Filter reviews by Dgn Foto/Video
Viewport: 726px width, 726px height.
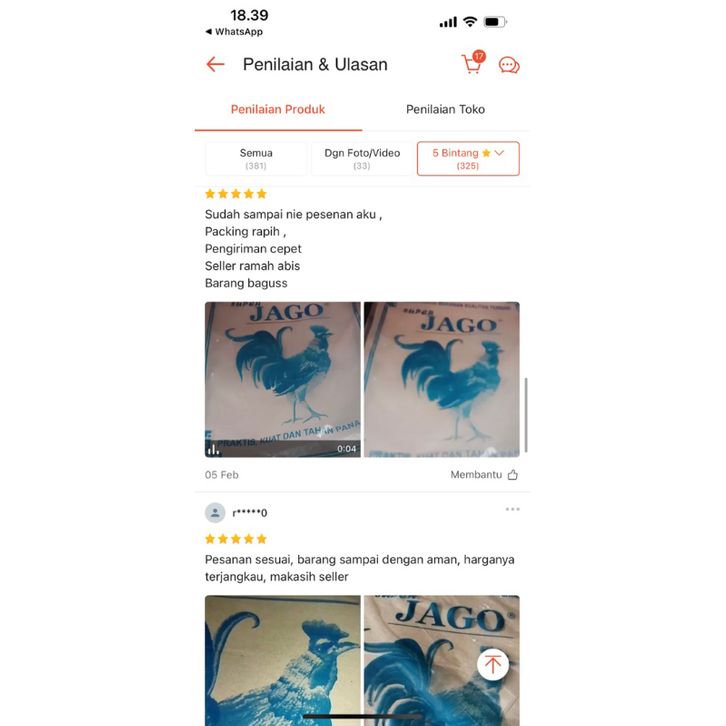[362, 159]
